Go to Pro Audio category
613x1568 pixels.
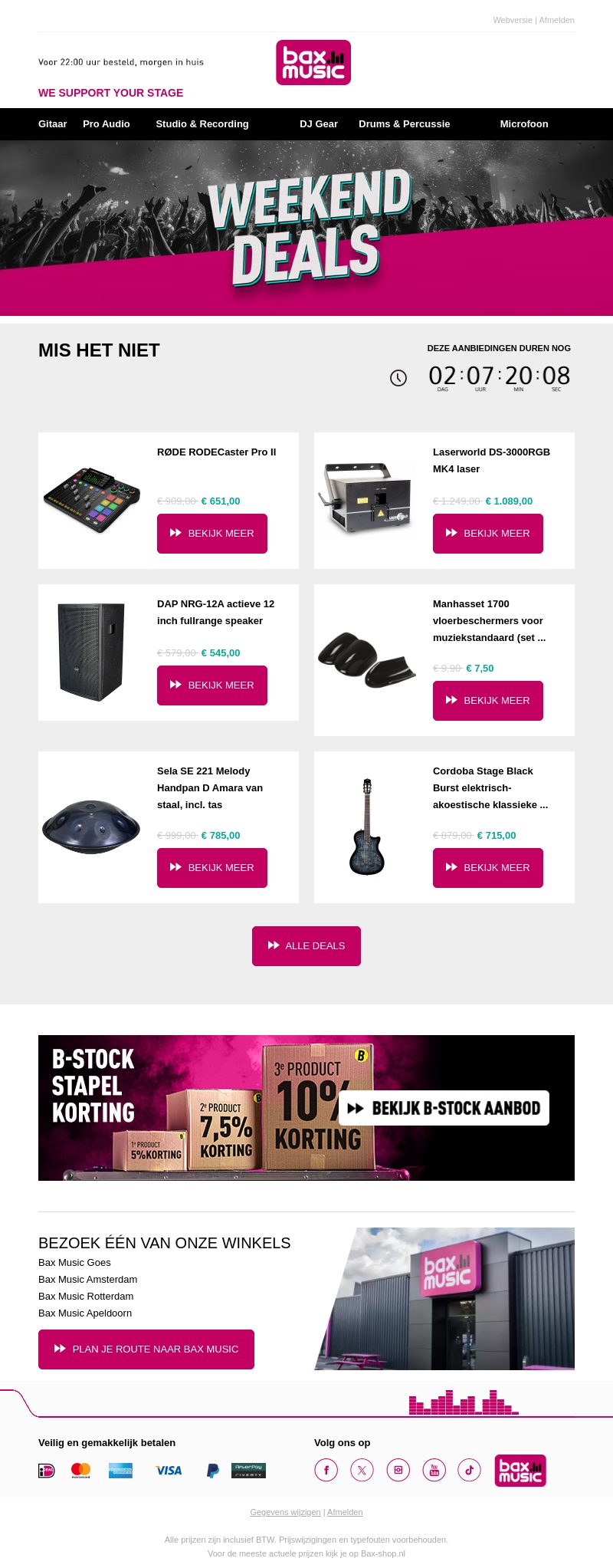(x=107, y=124)
